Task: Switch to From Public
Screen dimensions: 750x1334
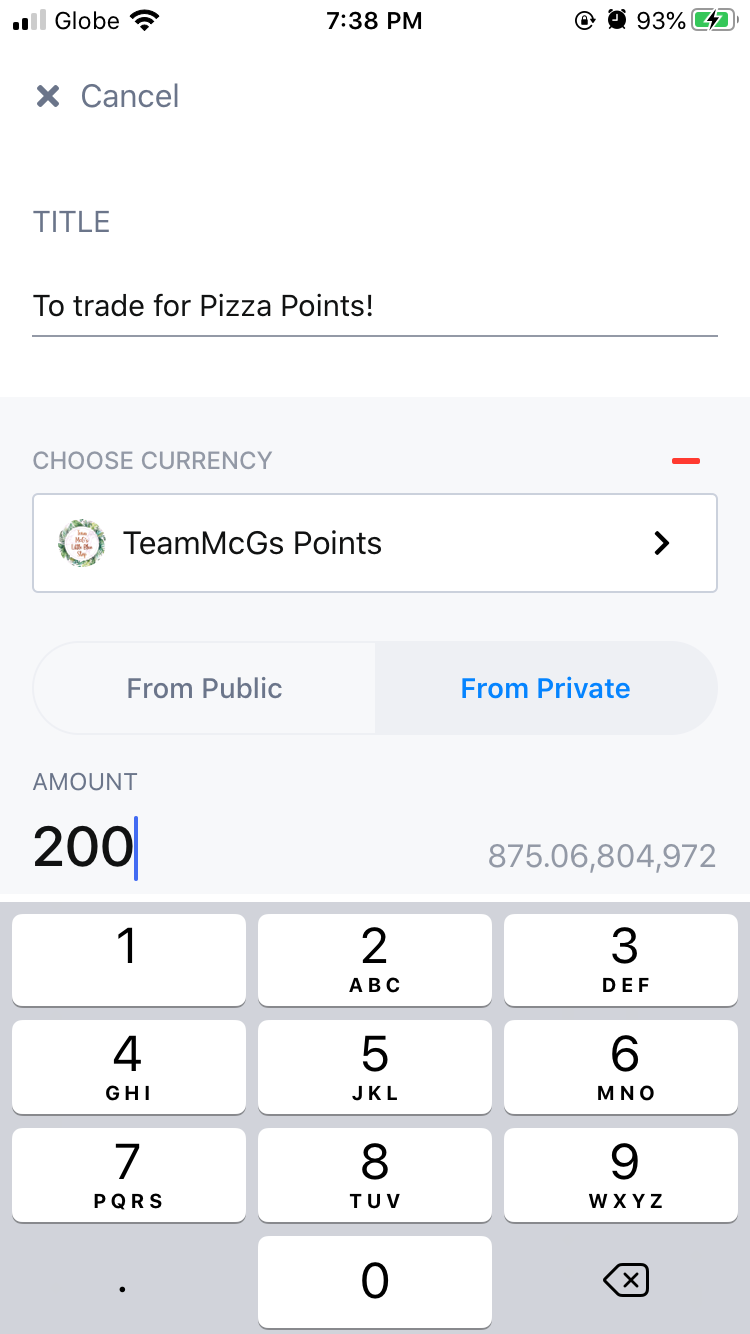Action: tap(205, 688)
